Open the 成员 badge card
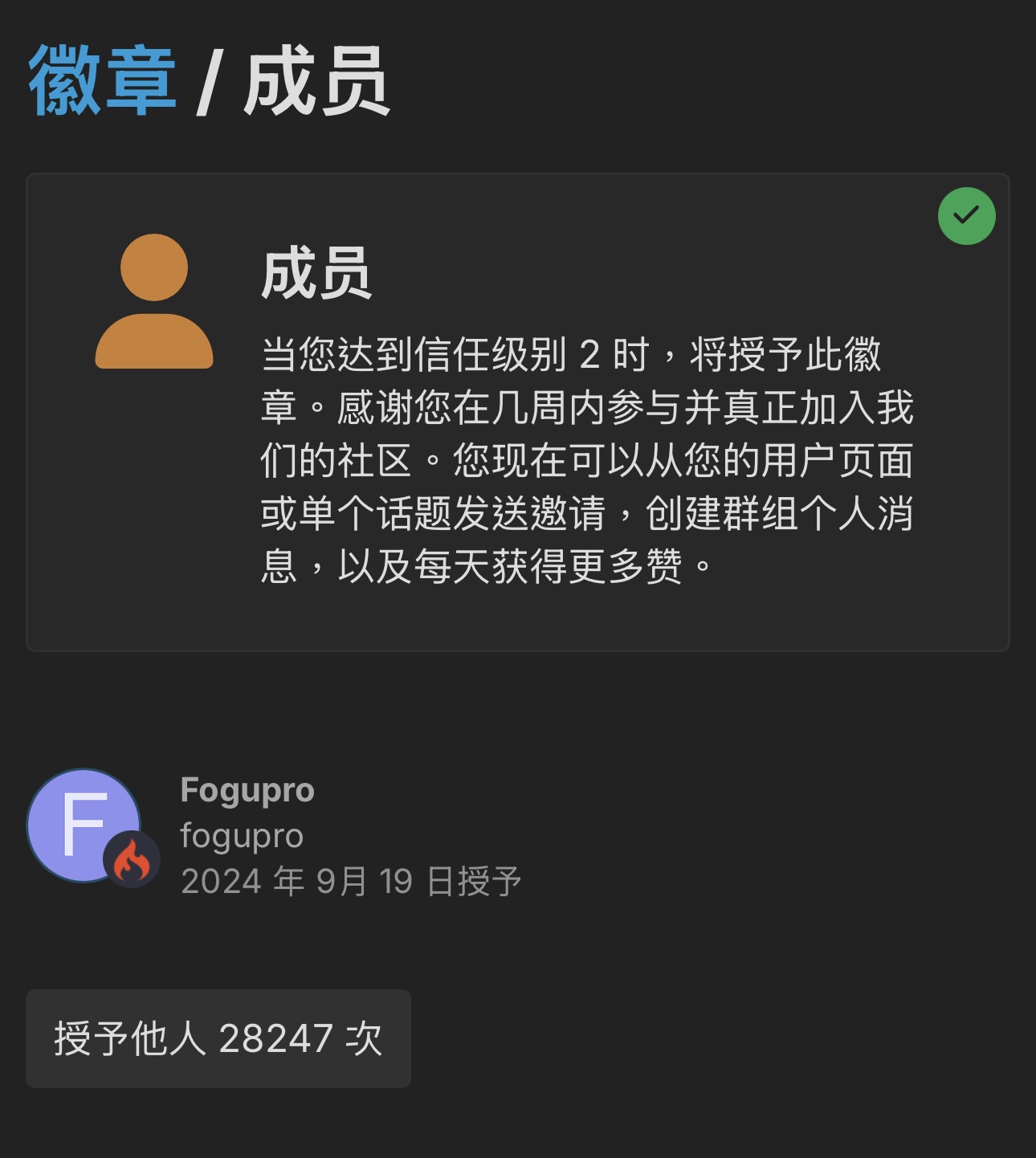This screenshot has width=1036, height=1158. [517, 412]
